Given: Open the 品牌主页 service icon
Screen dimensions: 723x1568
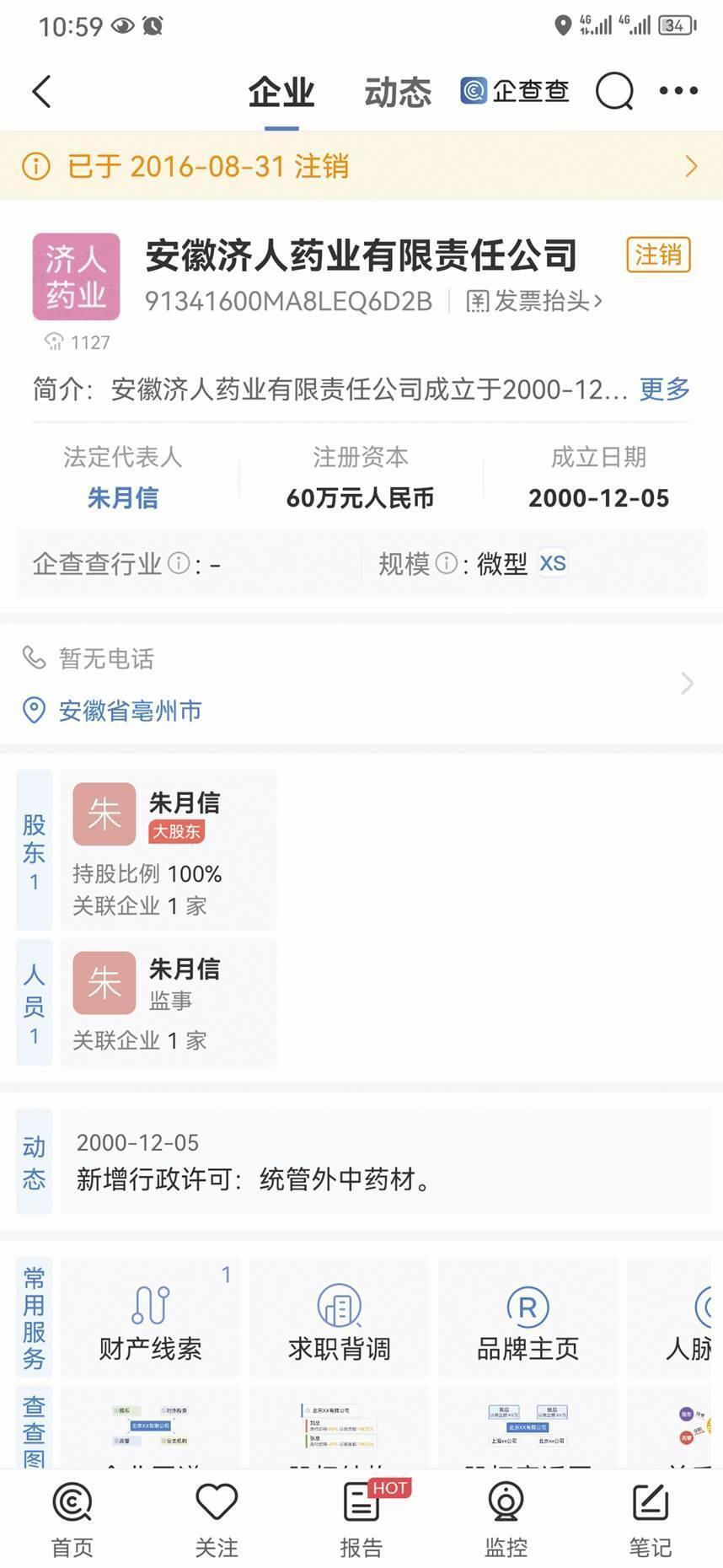Looking at the screenshot, I should click(x=528, y=1315).
